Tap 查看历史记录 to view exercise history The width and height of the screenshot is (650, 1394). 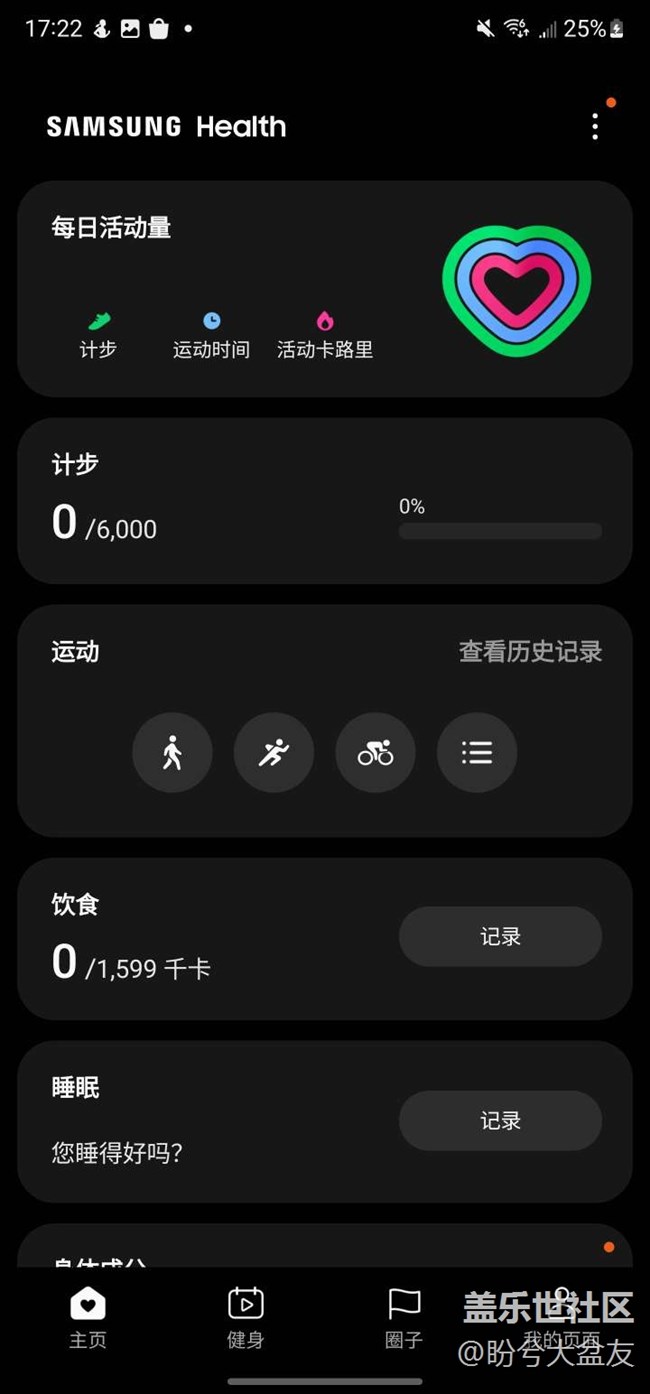(530, 651)
